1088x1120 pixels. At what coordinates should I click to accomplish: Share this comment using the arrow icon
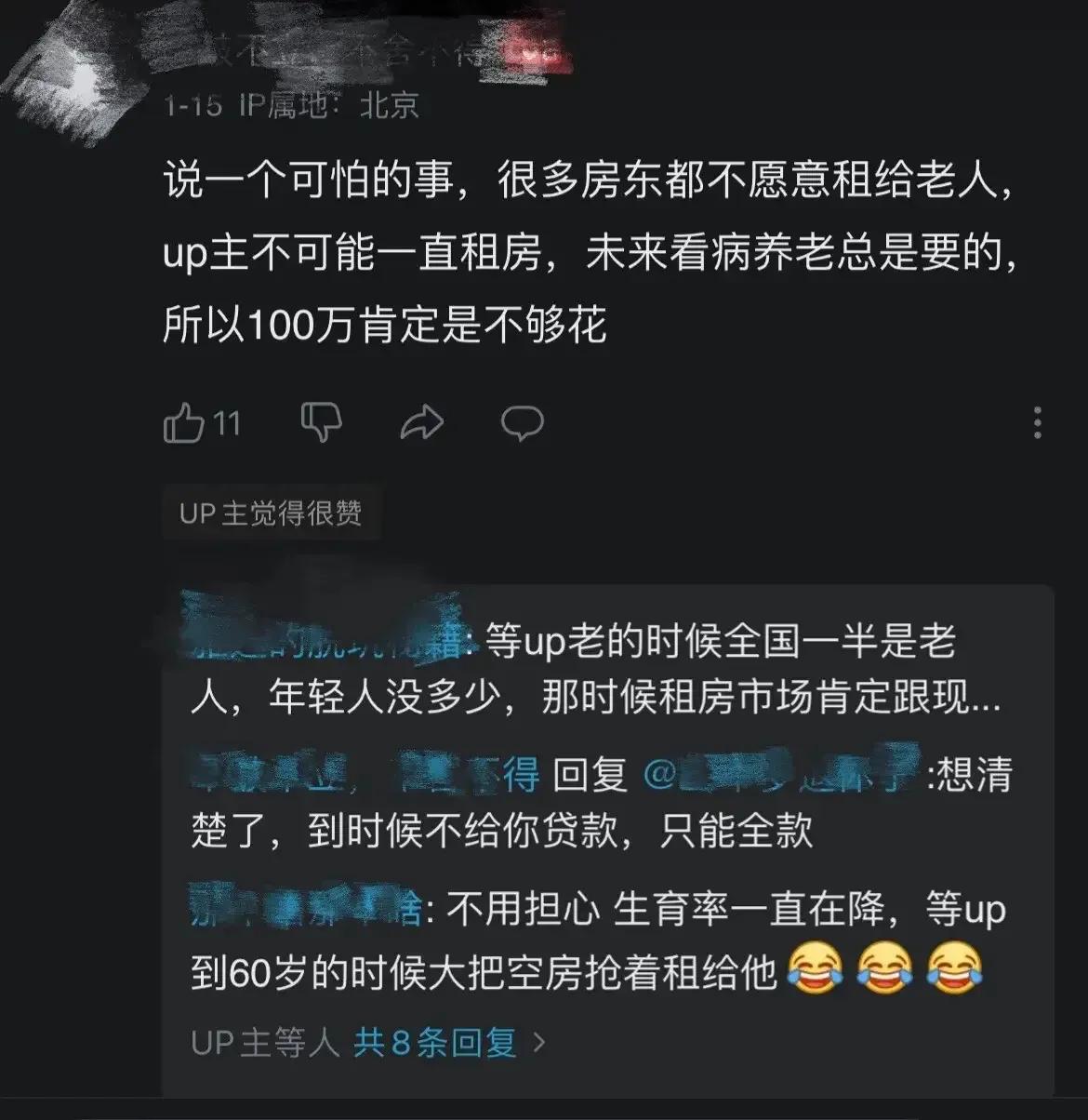point(421,423)
